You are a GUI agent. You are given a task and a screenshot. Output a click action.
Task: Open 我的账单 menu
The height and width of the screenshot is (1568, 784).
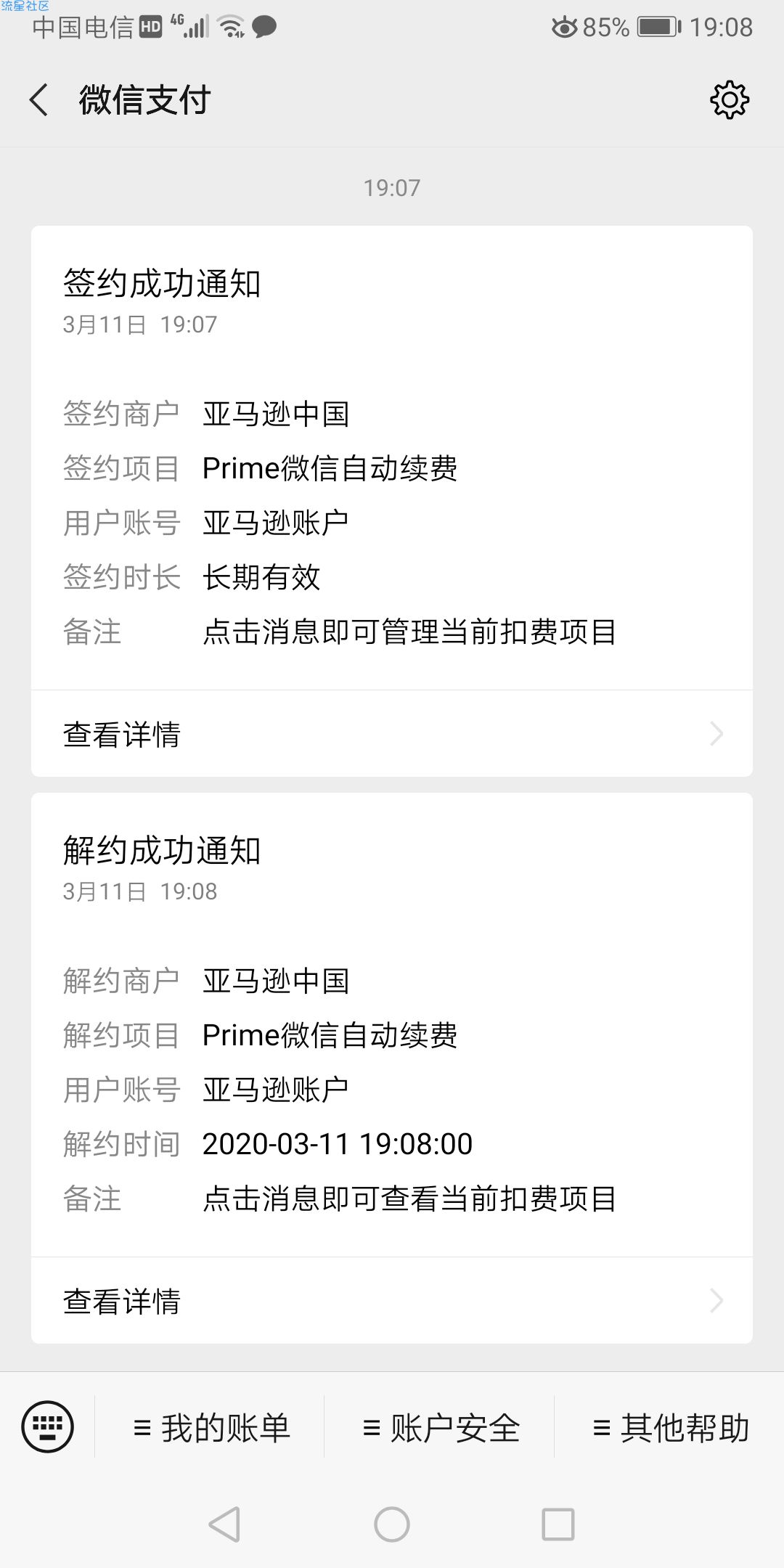click(x=210, y=1427)
